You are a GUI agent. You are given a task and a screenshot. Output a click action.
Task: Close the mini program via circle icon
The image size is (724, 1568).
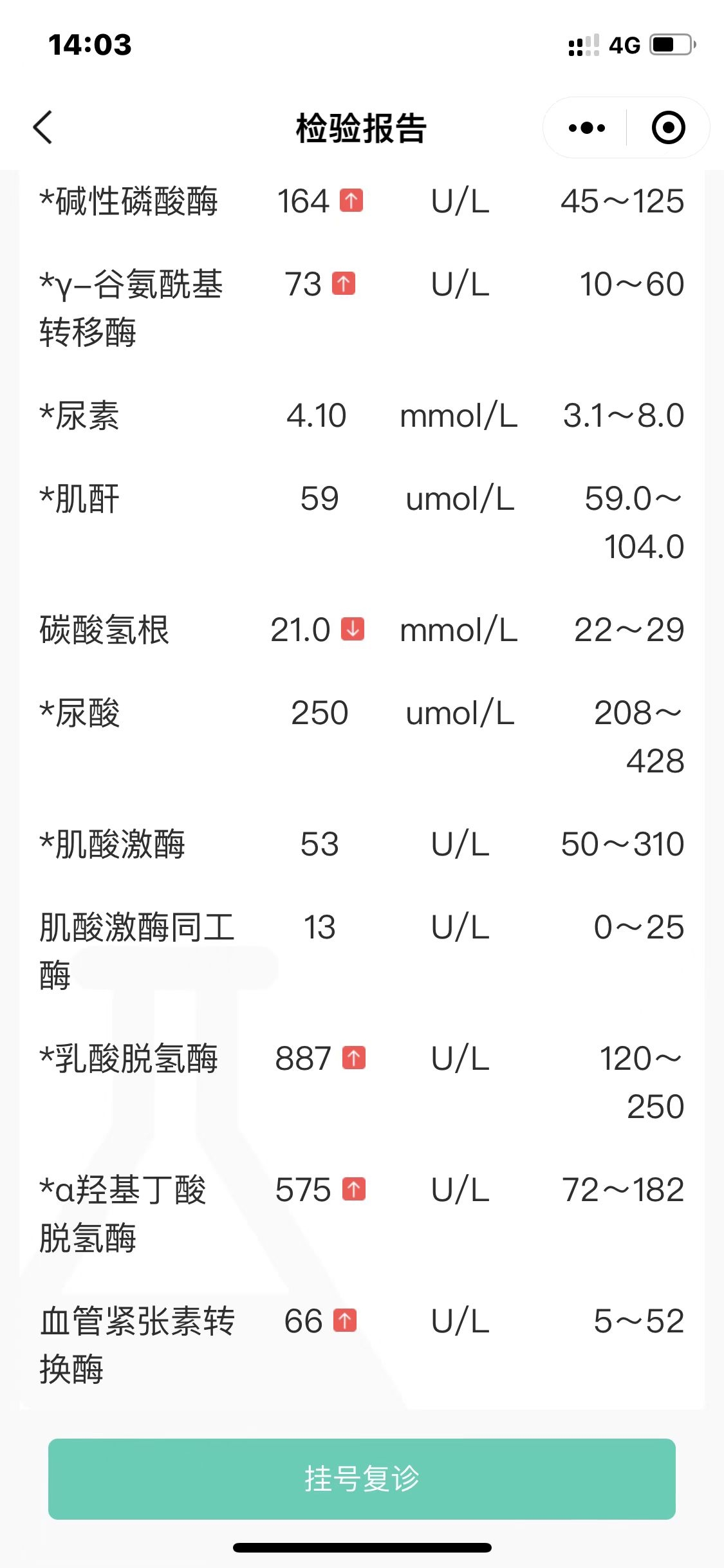click(x=668, y=127)
